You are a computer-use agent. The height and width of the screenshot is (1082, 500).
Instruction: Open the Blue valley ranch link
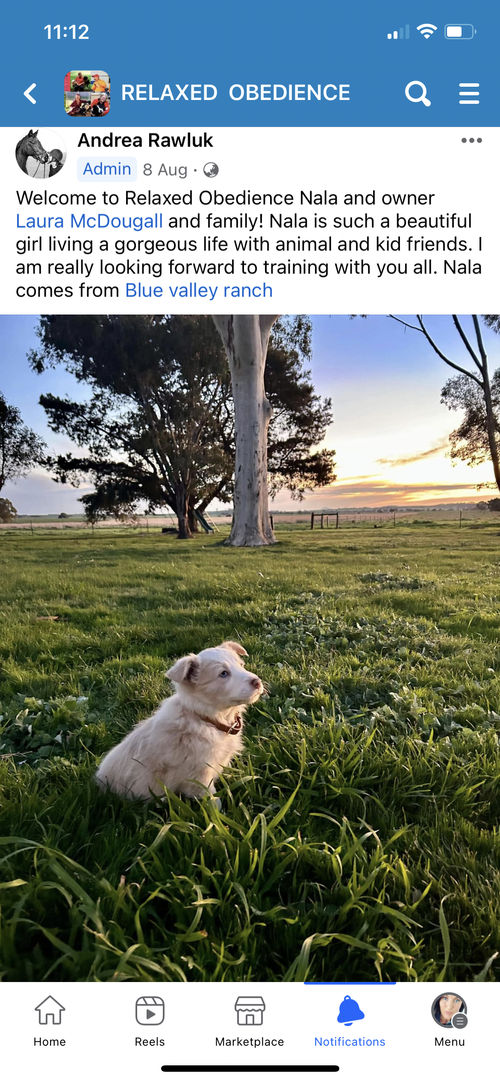click(x=199, y=291)
